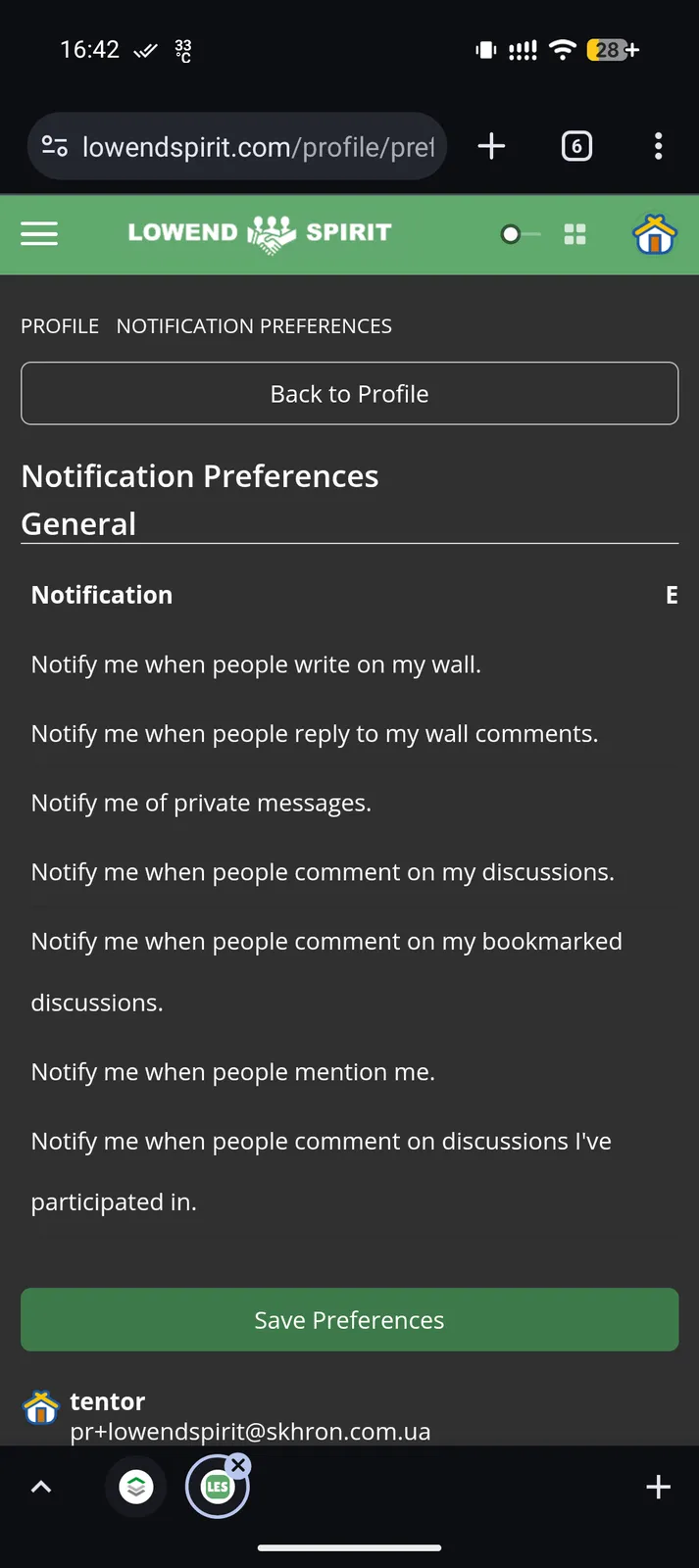The height and width of the screenshot is (1568, 699).
Task: Open the grid categories icon
Action: click(575, 234)
